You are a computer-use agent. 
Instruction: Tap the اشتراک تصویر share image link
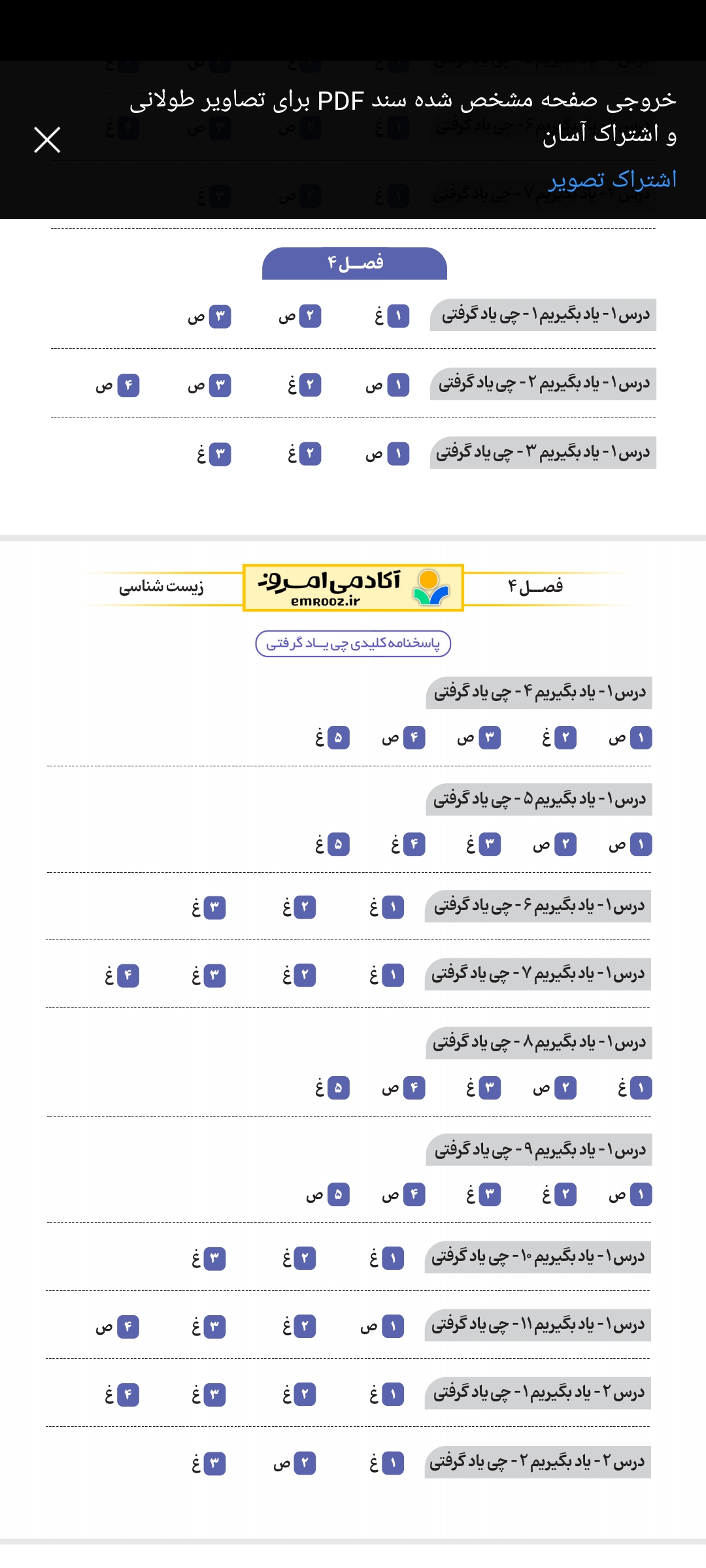click(x=612, y=180)
